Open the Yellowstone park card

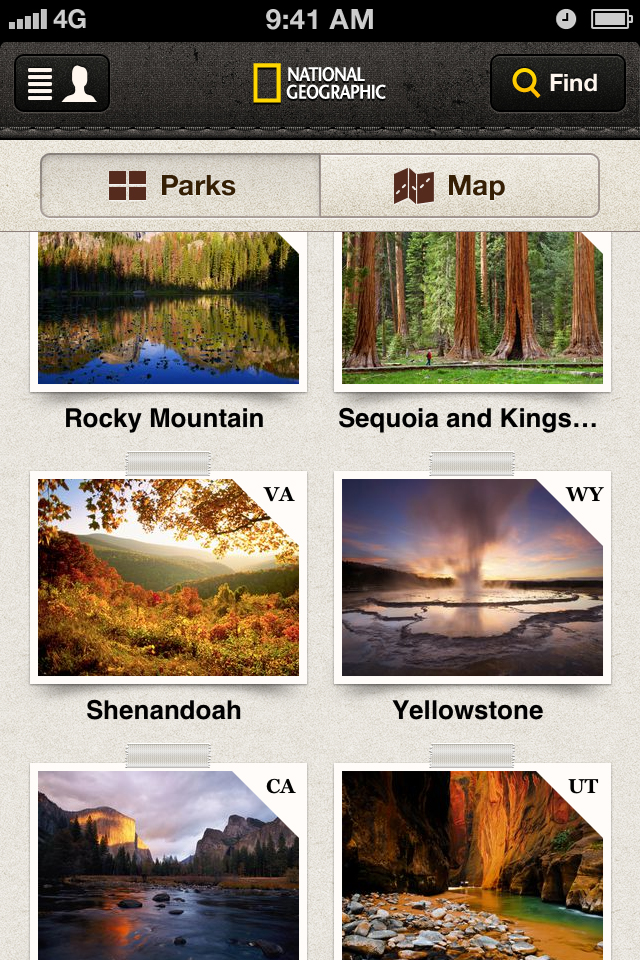[472, 578]
